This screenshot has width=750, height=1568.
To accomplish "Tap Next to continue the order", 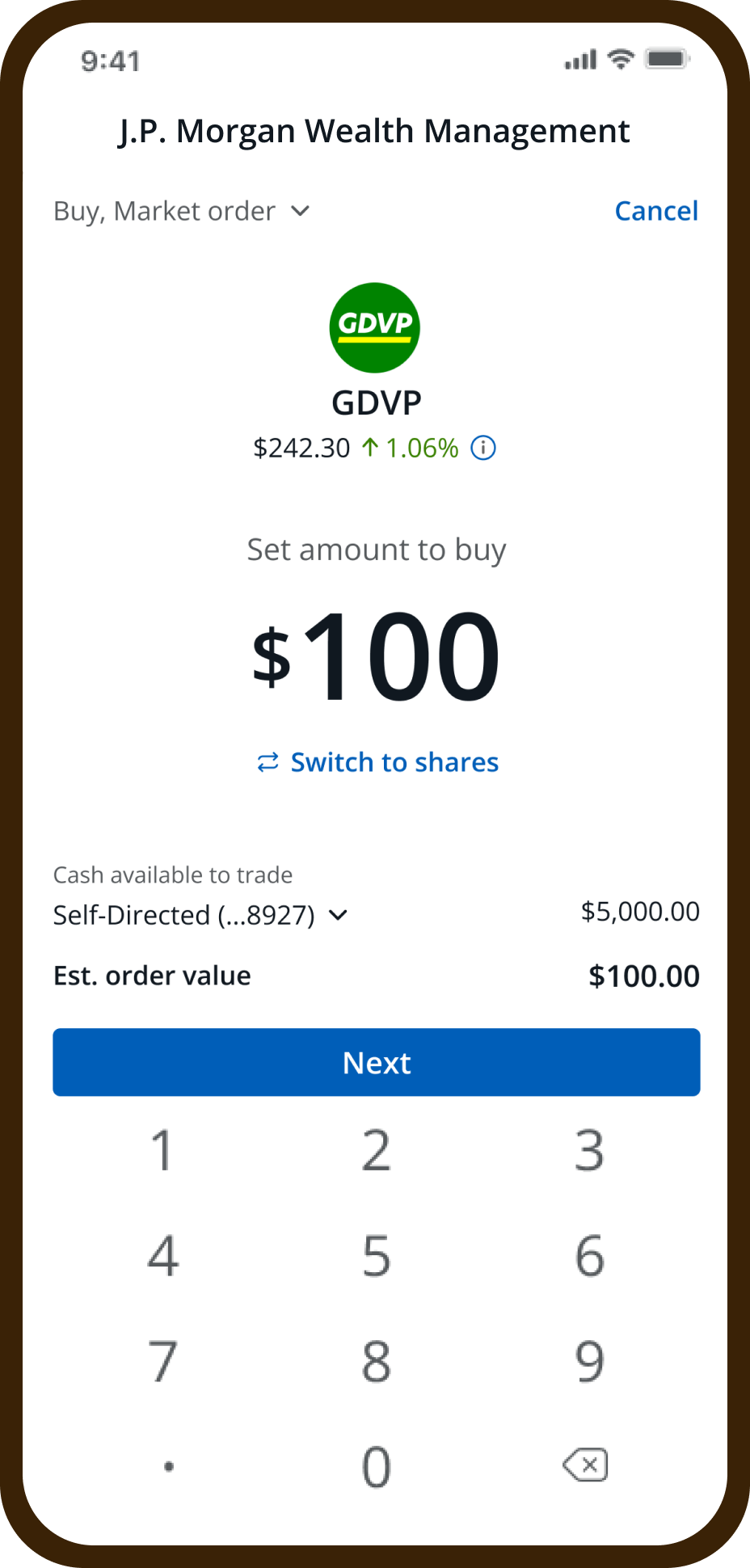I will (377, 1062).
